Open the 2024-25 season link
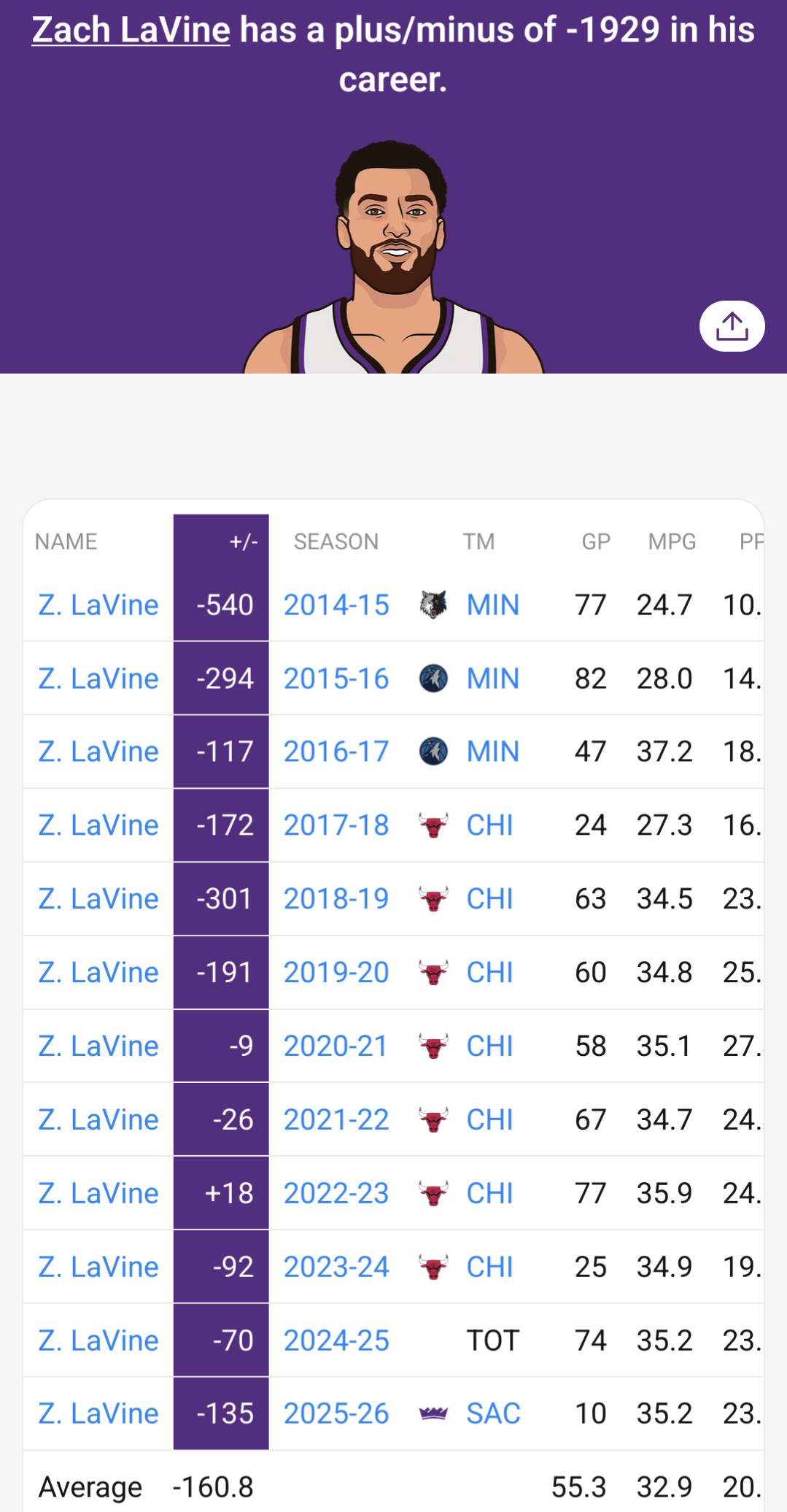The width and height of the screenshot is (787, 1512). click(x=336, y=1341)
